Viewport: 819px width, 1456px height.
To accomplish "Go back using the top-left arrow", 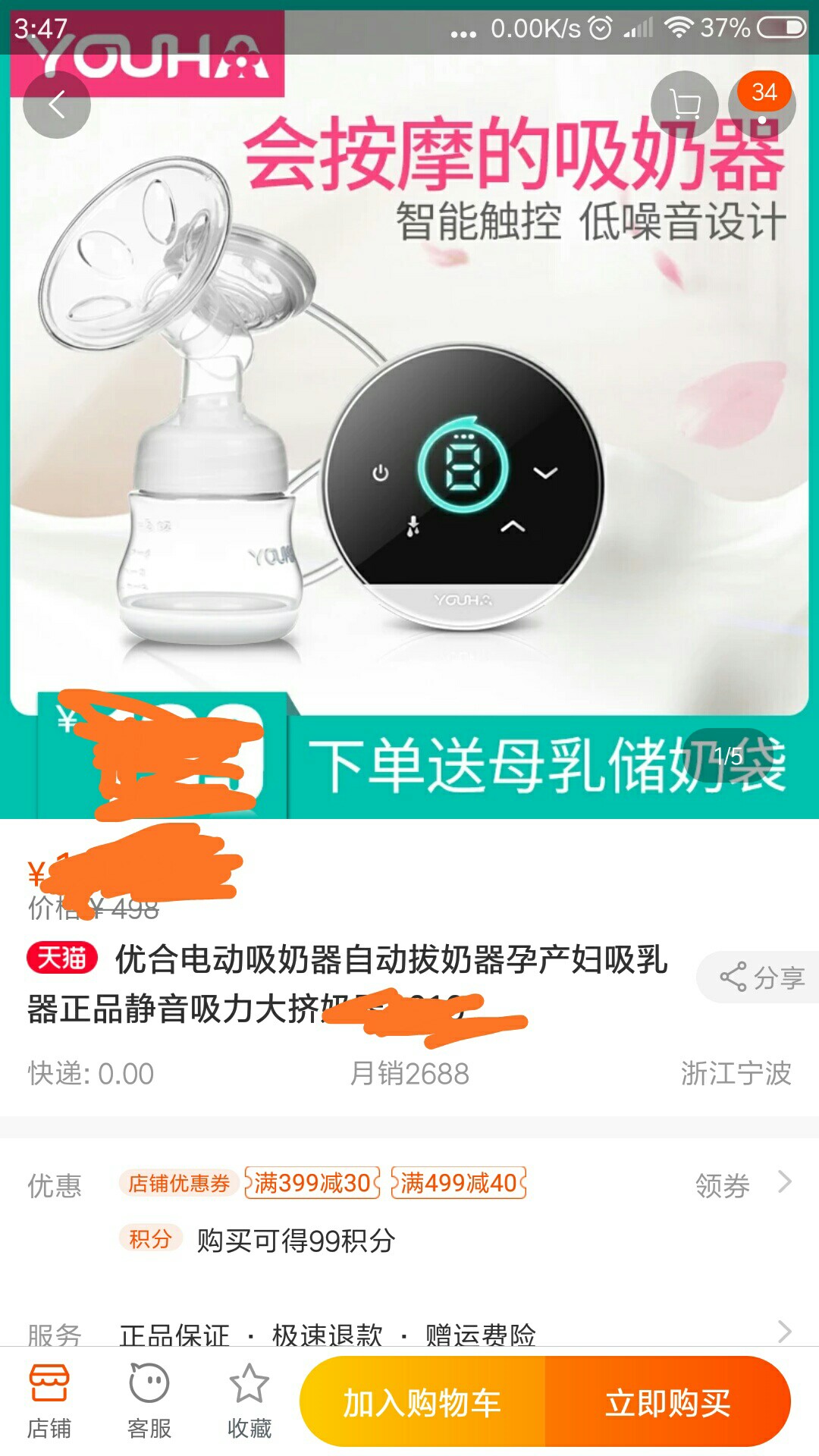I will (x=57, y=105).
